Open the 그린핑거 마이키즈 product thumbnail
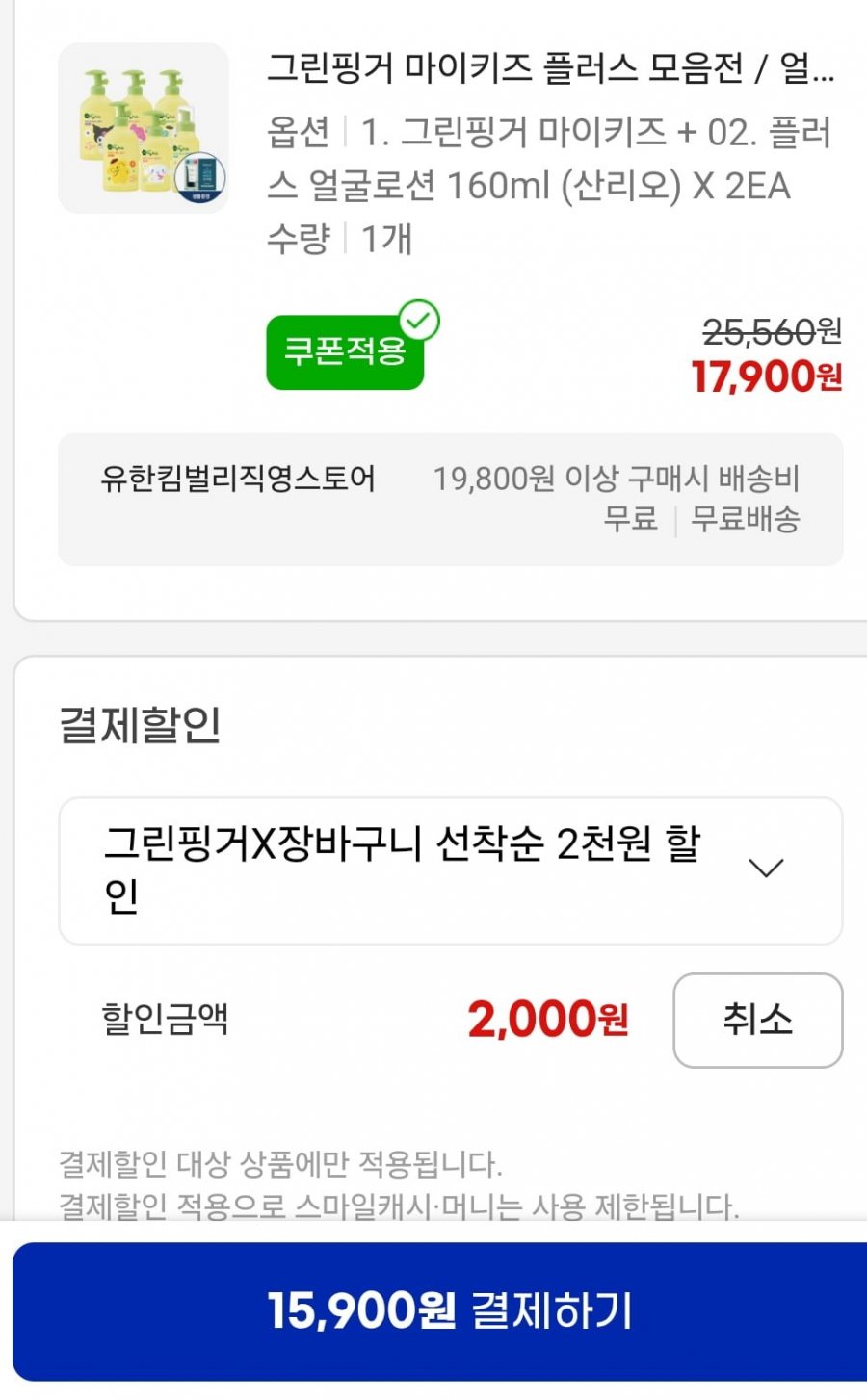The width and height of the screenshot is (867, 1400). 144,128
